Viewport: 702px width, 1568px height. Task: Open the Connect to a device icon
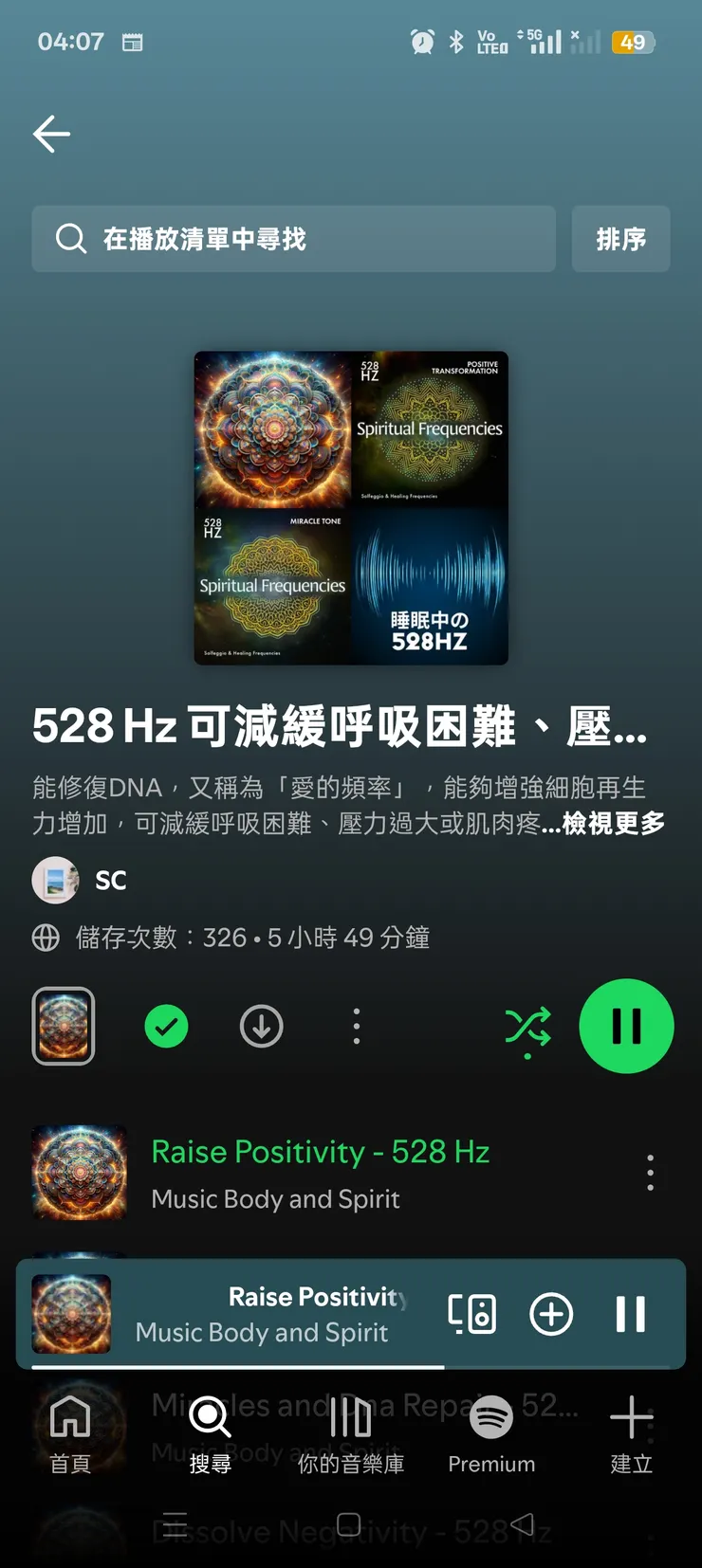(x=472, y=1314)
